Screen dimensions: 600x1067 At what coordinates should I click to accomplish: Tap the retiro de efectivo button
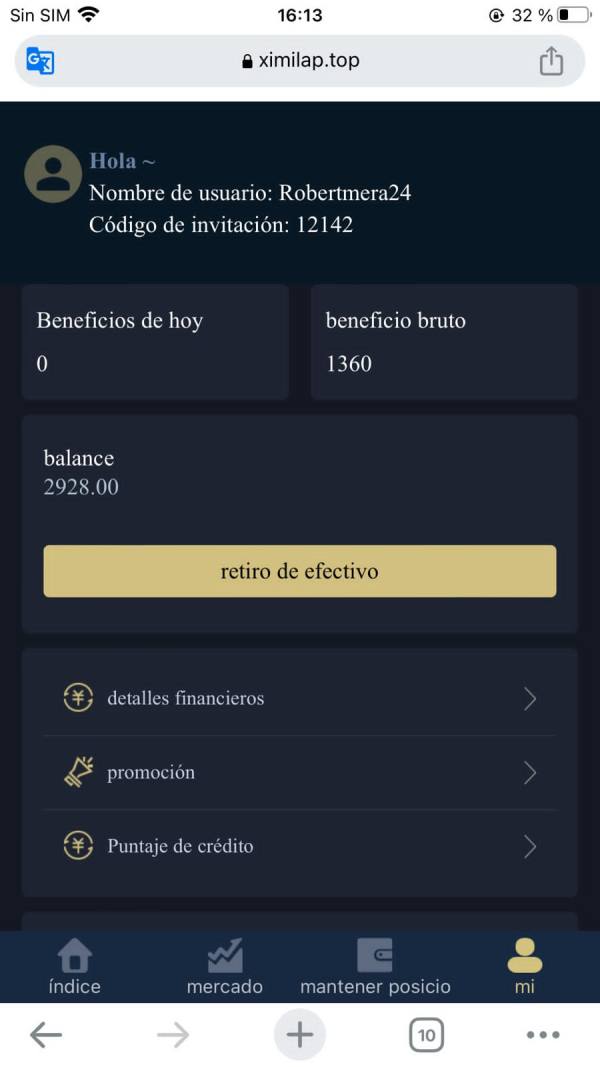pos(299,571)
